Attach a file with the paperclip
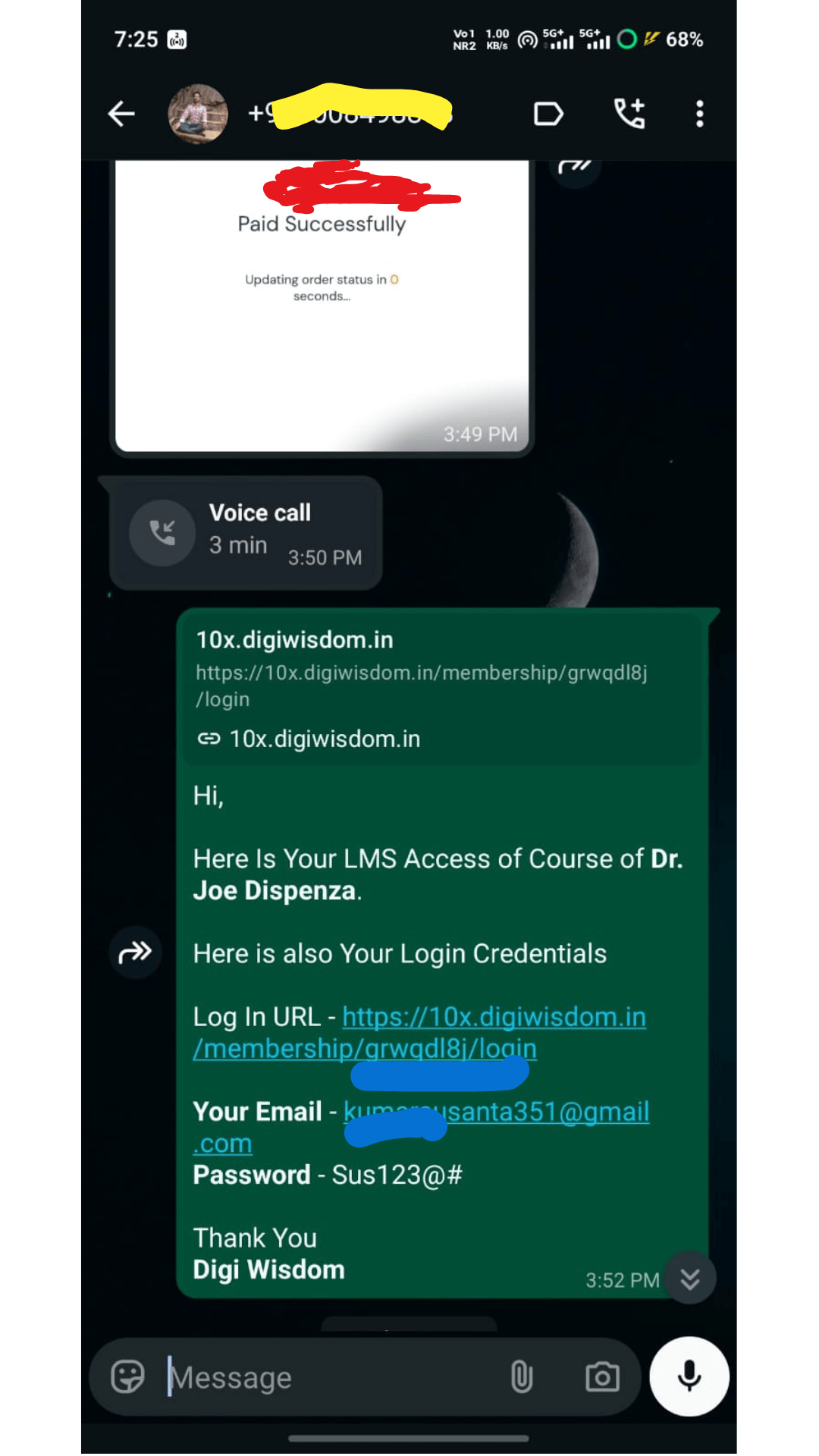Screen dimensions: 819x1456 coord(522,1376)
